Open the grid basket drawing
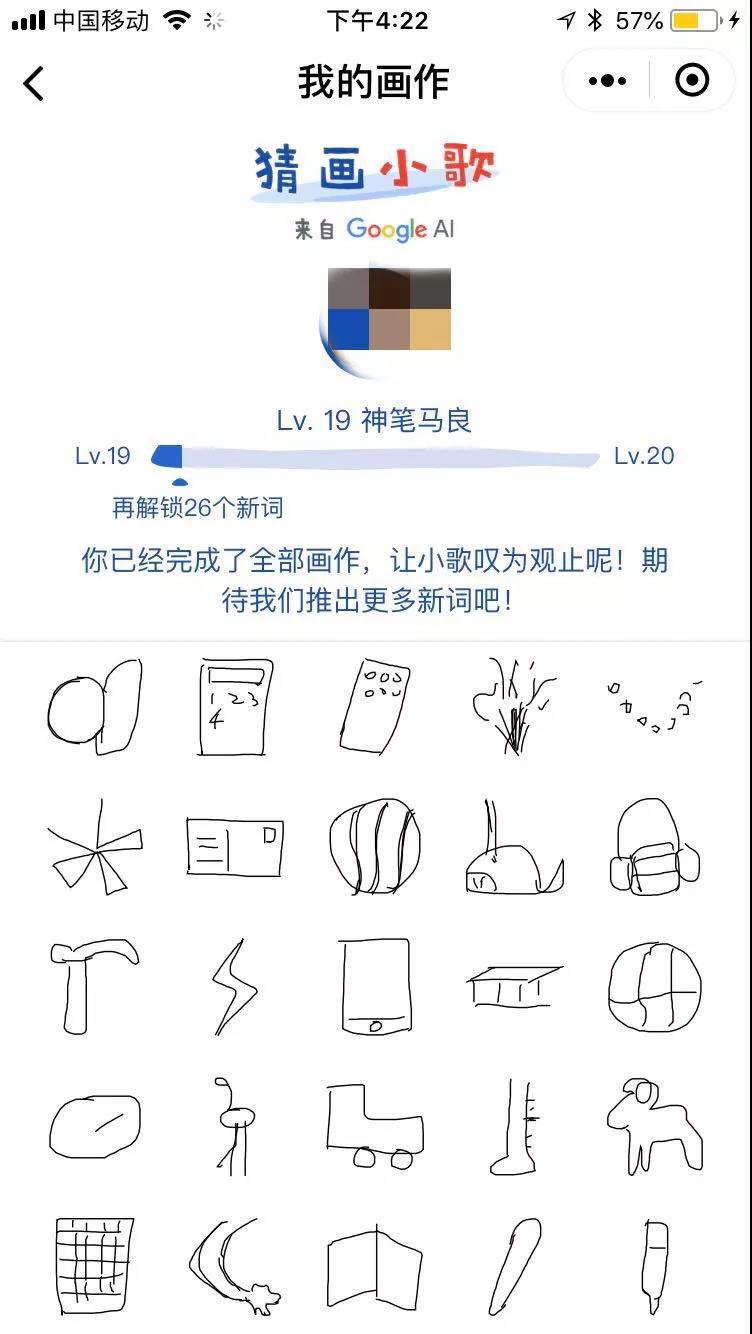 tap(94, 1265)
